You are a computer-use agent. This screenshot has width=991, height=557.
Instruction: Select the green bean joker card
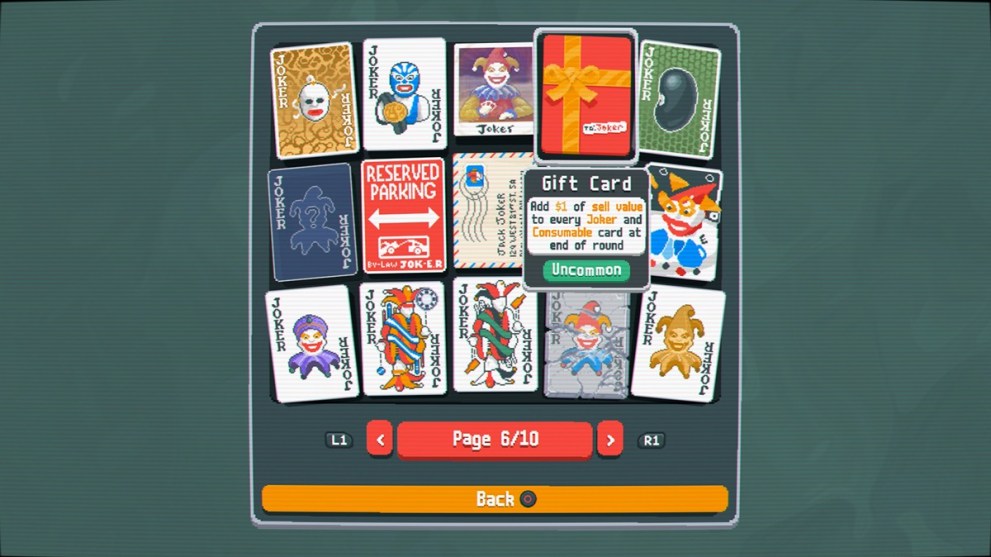tap(679, 99)
